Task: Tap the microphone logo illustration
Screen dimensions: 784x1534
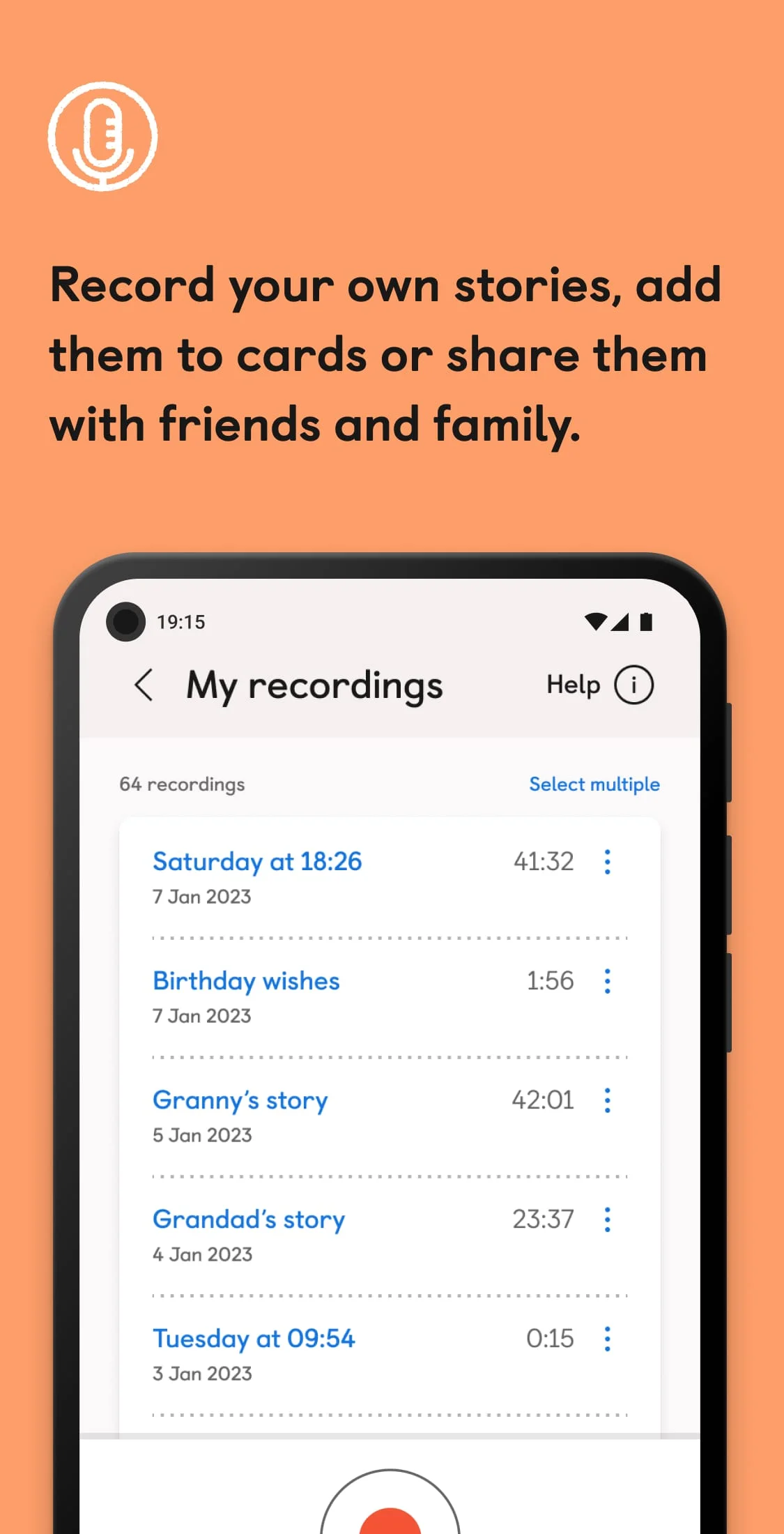Action: click(102, 137)
